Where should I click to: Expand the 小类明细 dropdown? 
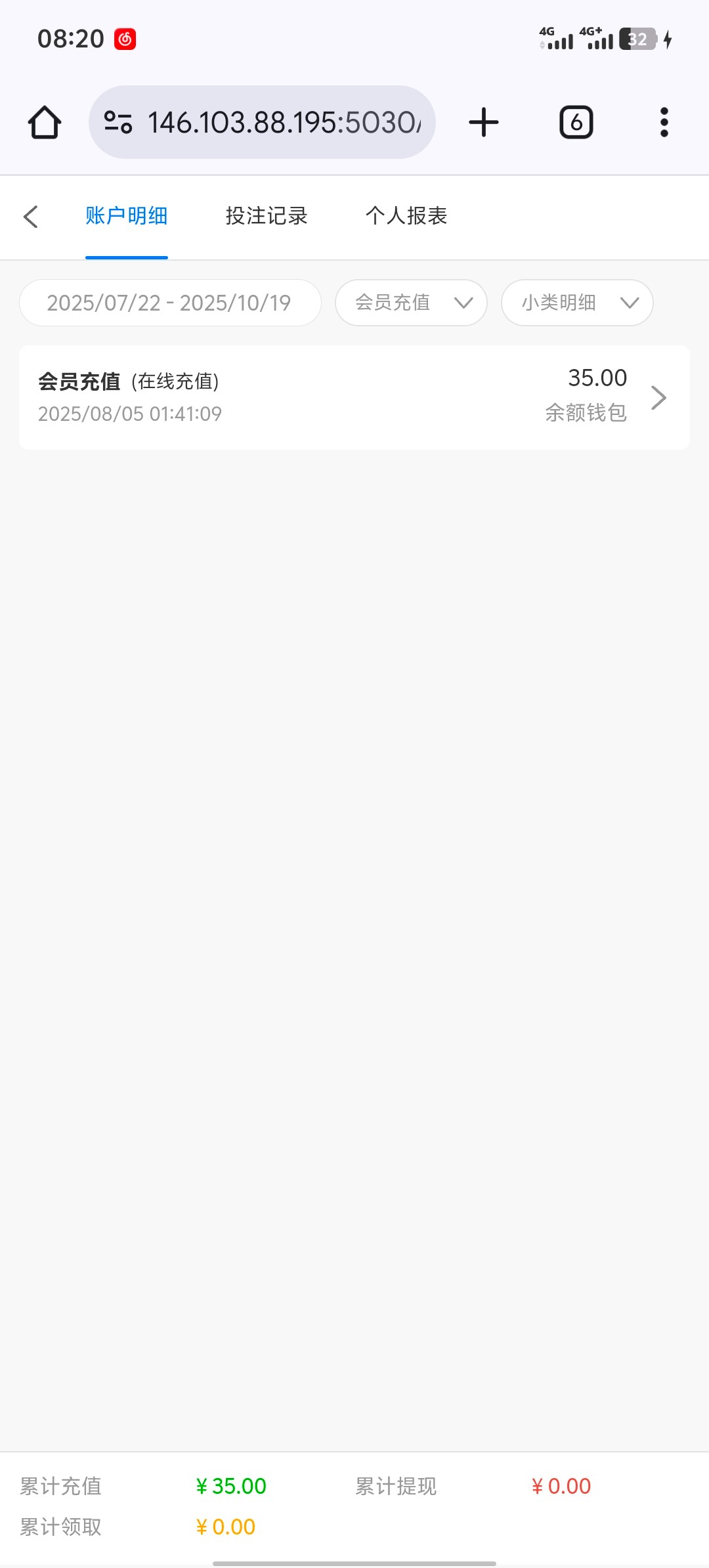577,303
